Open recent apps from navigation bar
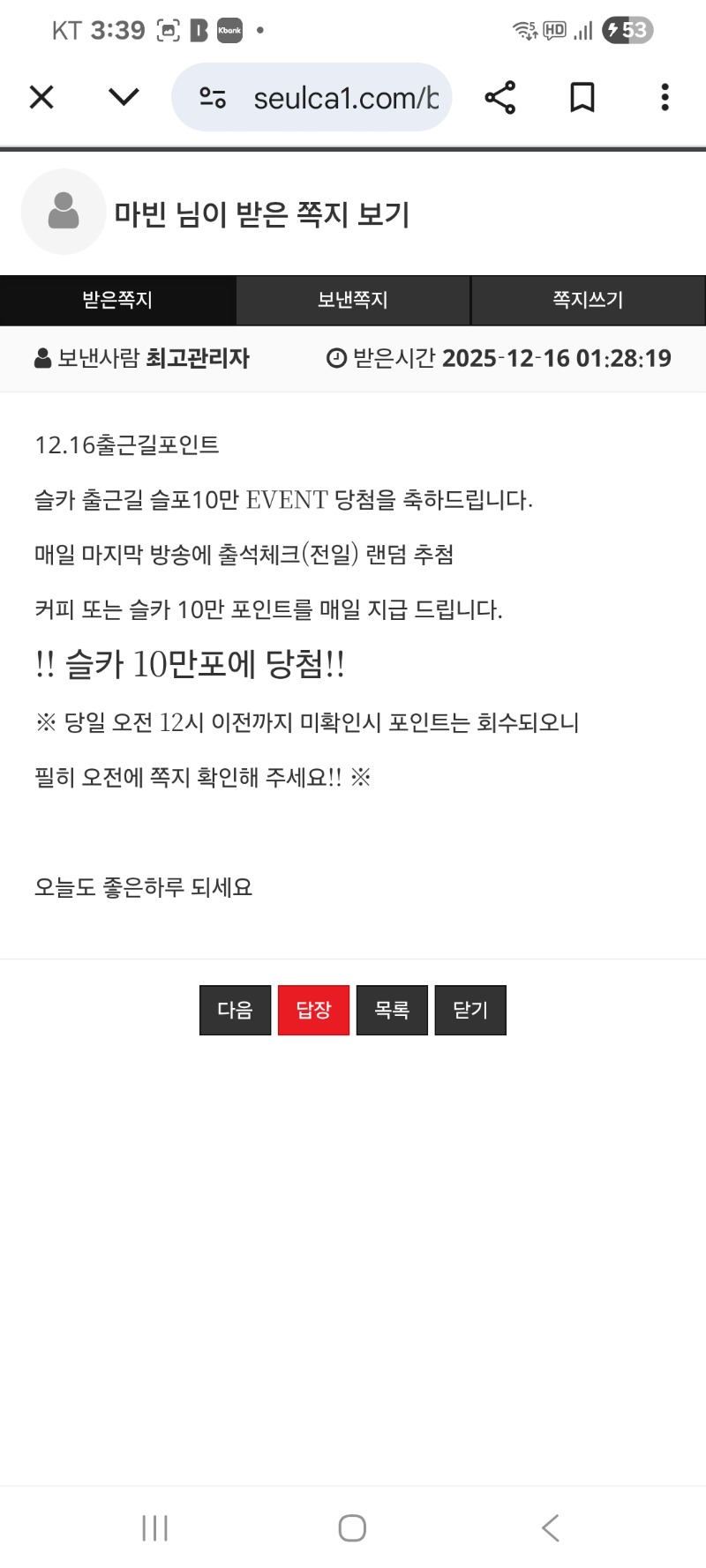Image resolution: width=706 pixels, height=1568 pixels. [155, 1528]
